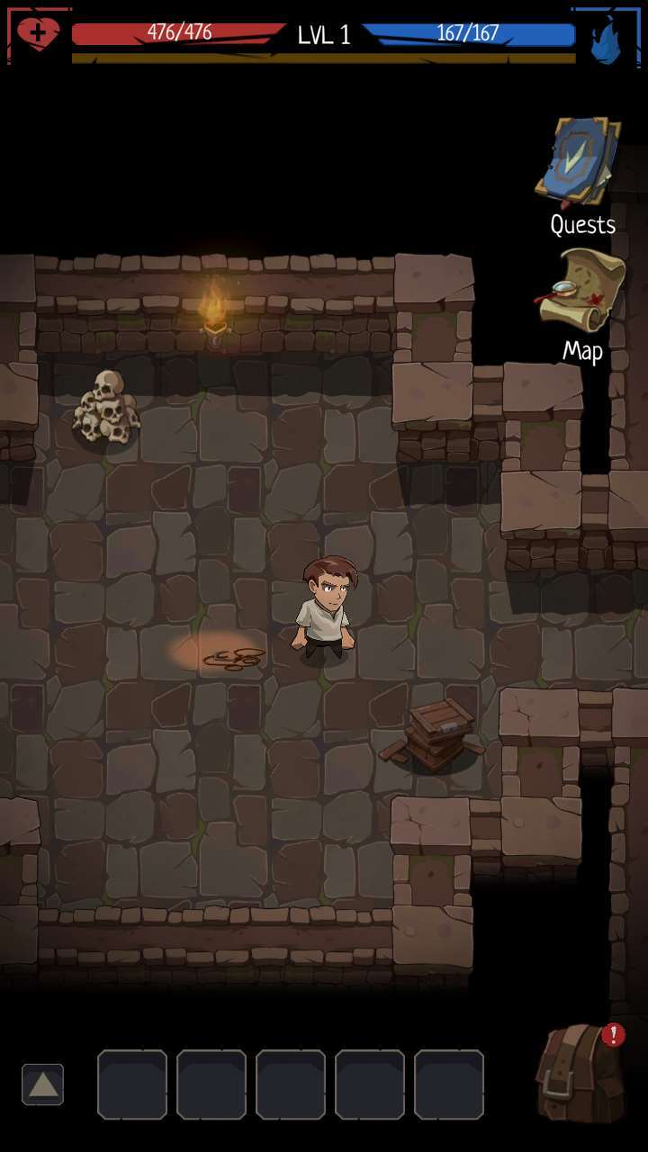
Task: Expand the skill bar with the arrow
Action: click(x=43, y=1084)
